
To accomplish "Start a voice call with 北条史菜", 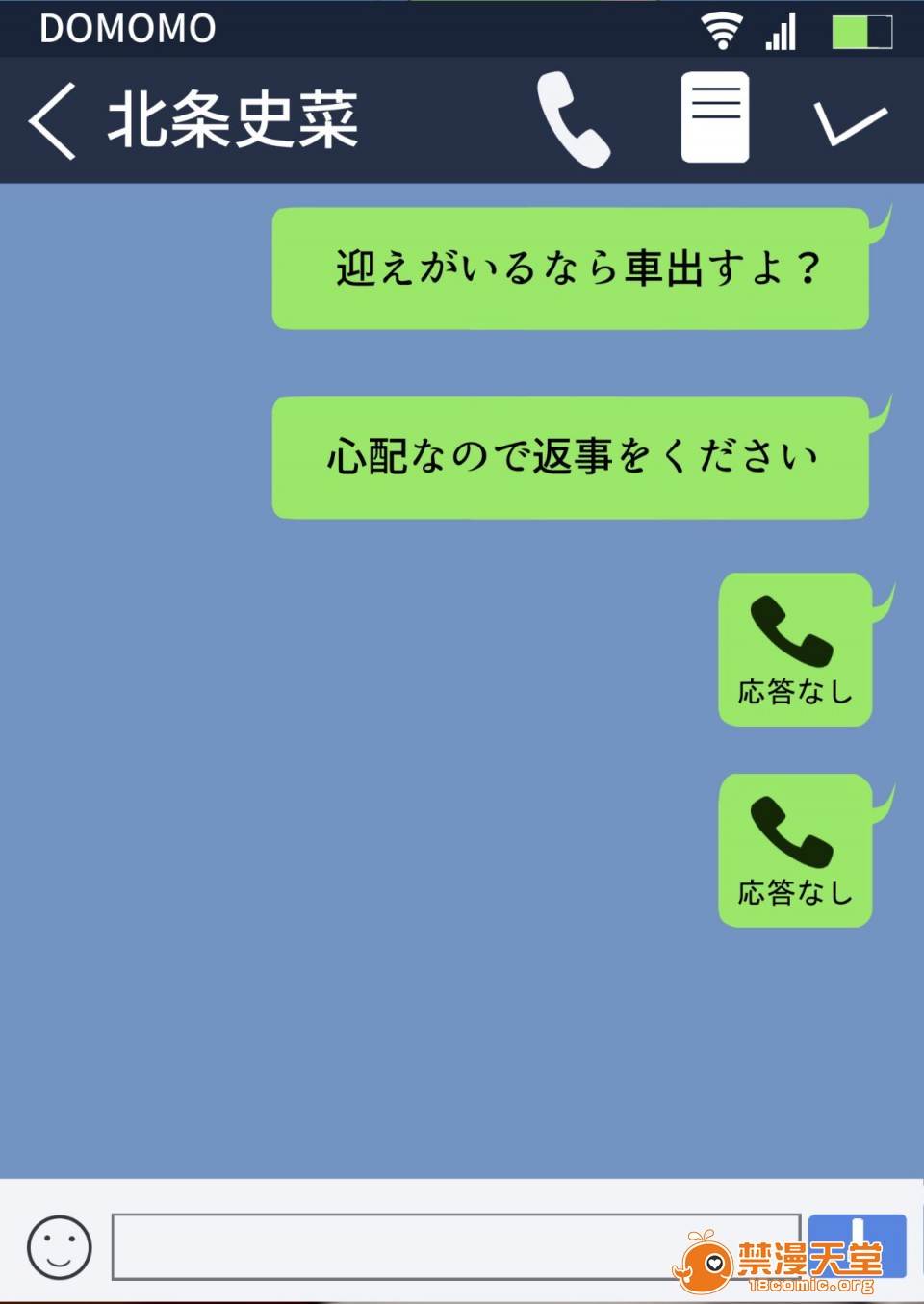I will tap(573, 120).
